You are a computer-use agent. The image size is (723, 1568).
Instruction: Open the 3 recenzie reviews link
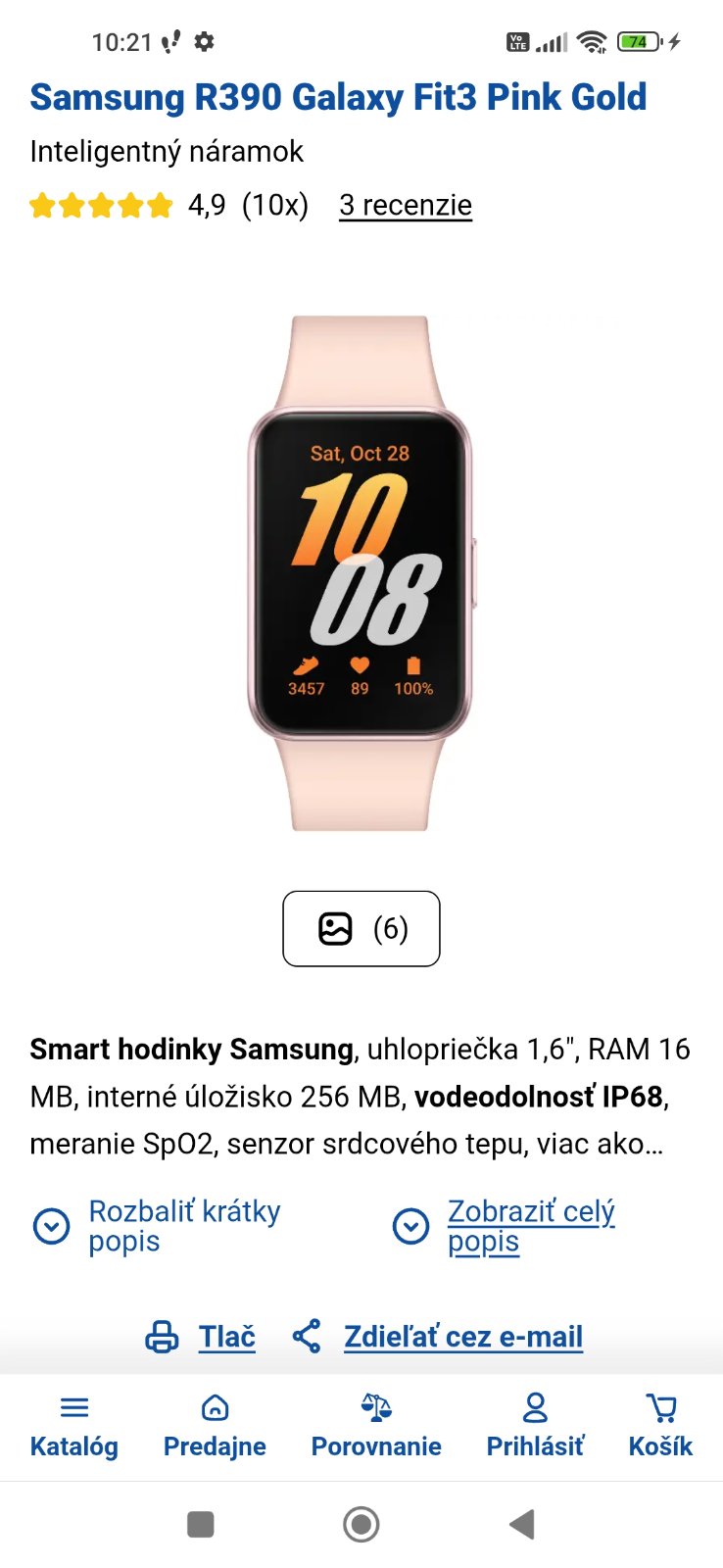(405, 205)
